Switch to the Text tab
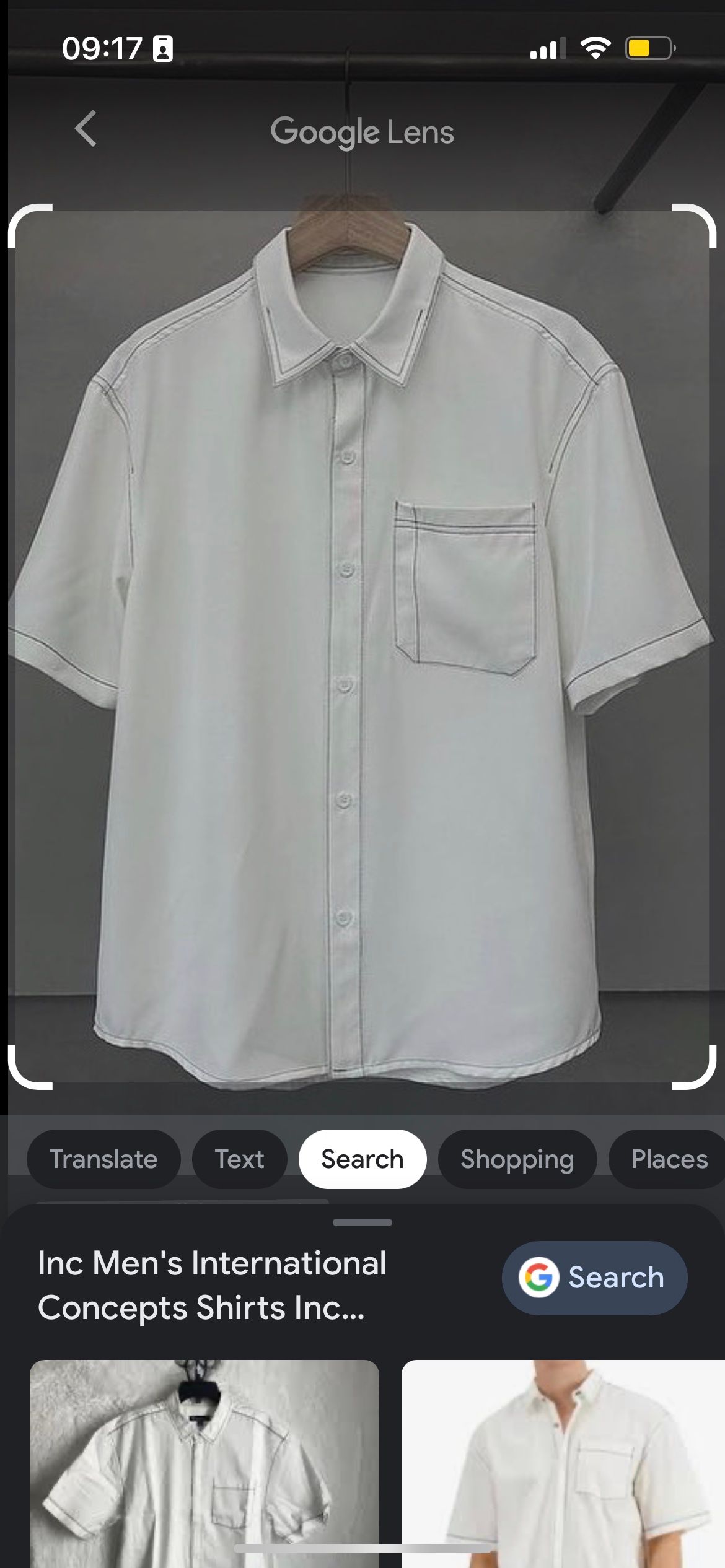 click(x=239, y=1159)
